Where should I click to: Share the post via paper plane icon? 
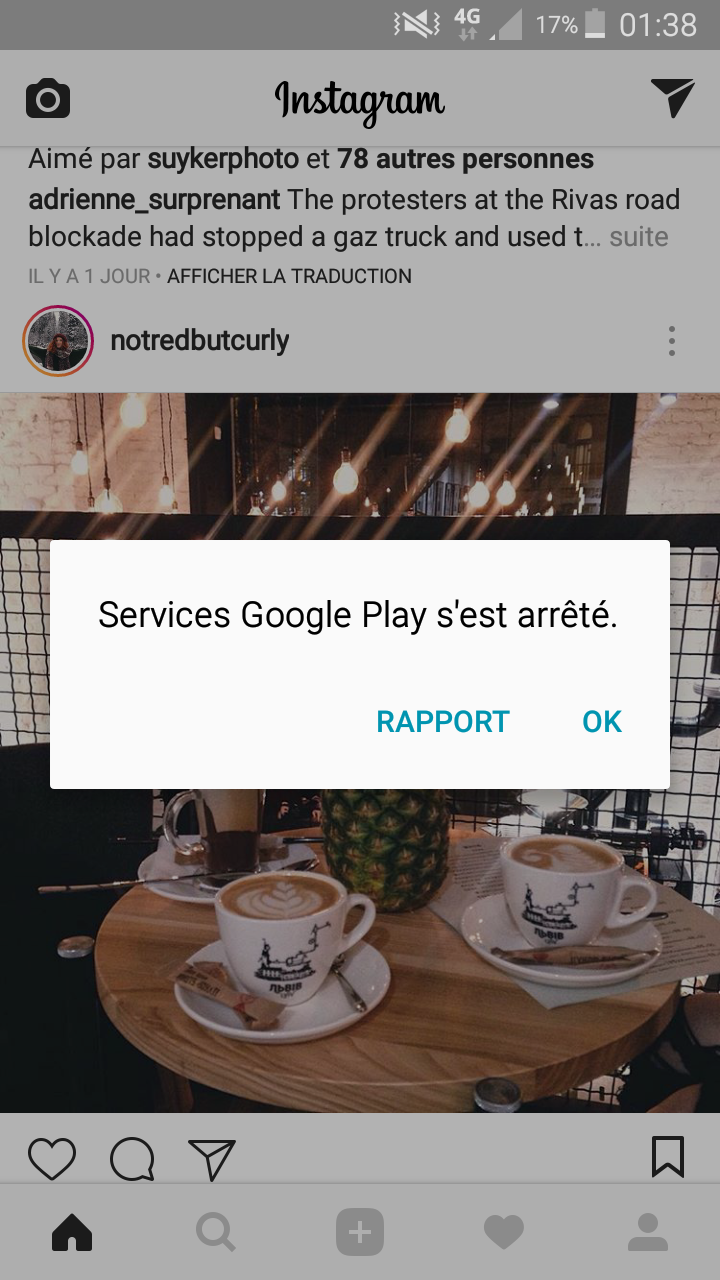pos(212,1159)
